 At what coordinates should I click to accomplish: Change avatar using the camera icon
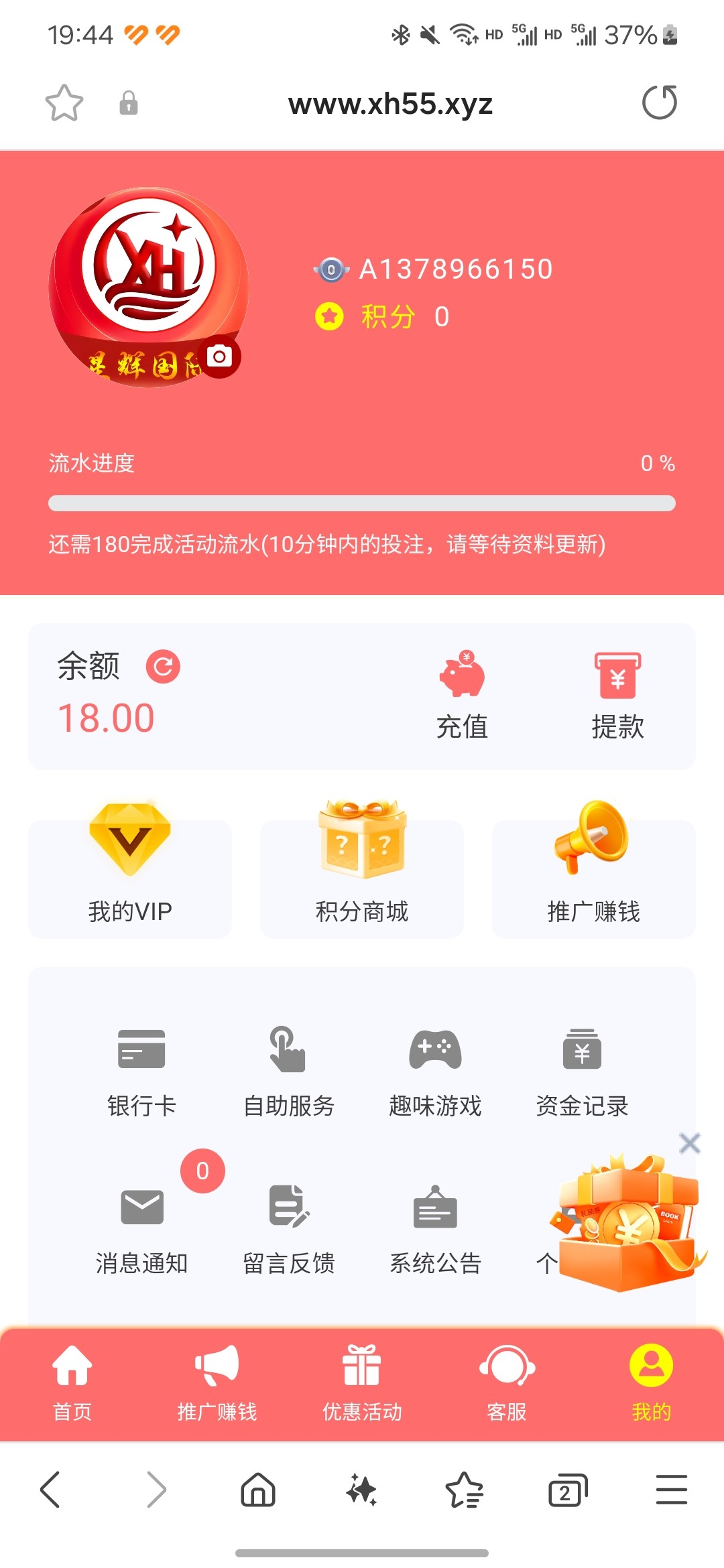click(219, 356)
